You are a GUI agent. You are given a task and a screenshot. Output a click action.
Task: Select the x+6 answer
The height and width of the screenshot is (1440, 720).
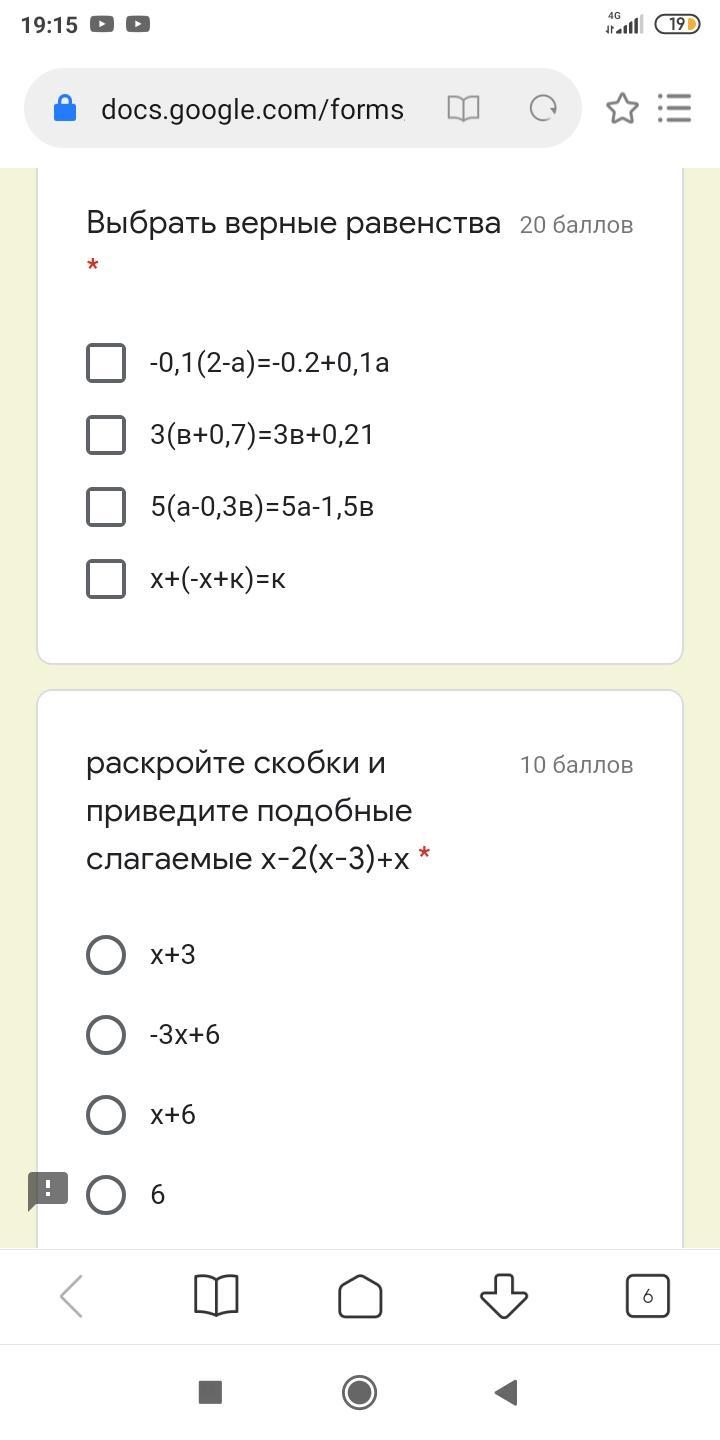pyautogui.click(x=106, y=1115)
